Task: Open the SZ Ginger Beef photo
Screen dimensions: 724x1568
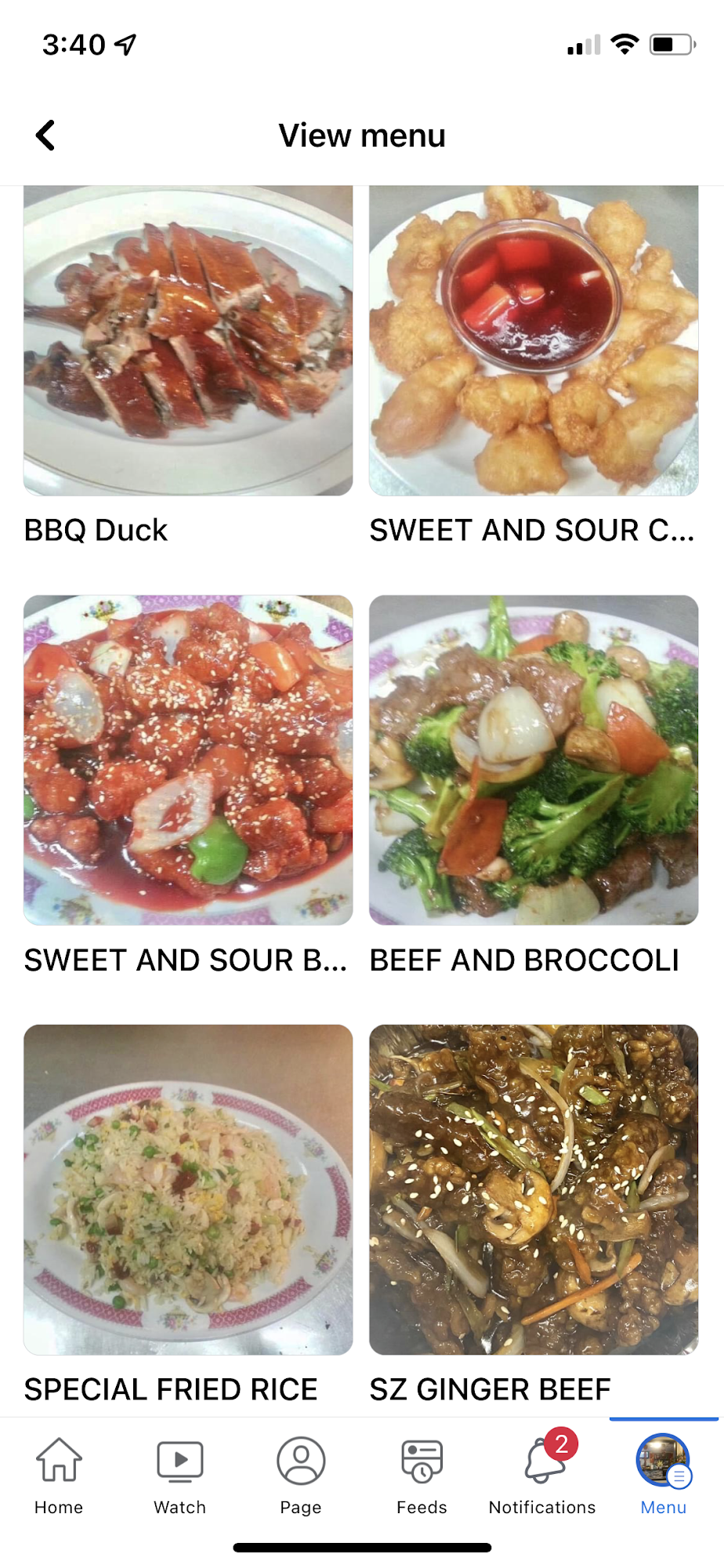Action: (x=534, y=1189)
